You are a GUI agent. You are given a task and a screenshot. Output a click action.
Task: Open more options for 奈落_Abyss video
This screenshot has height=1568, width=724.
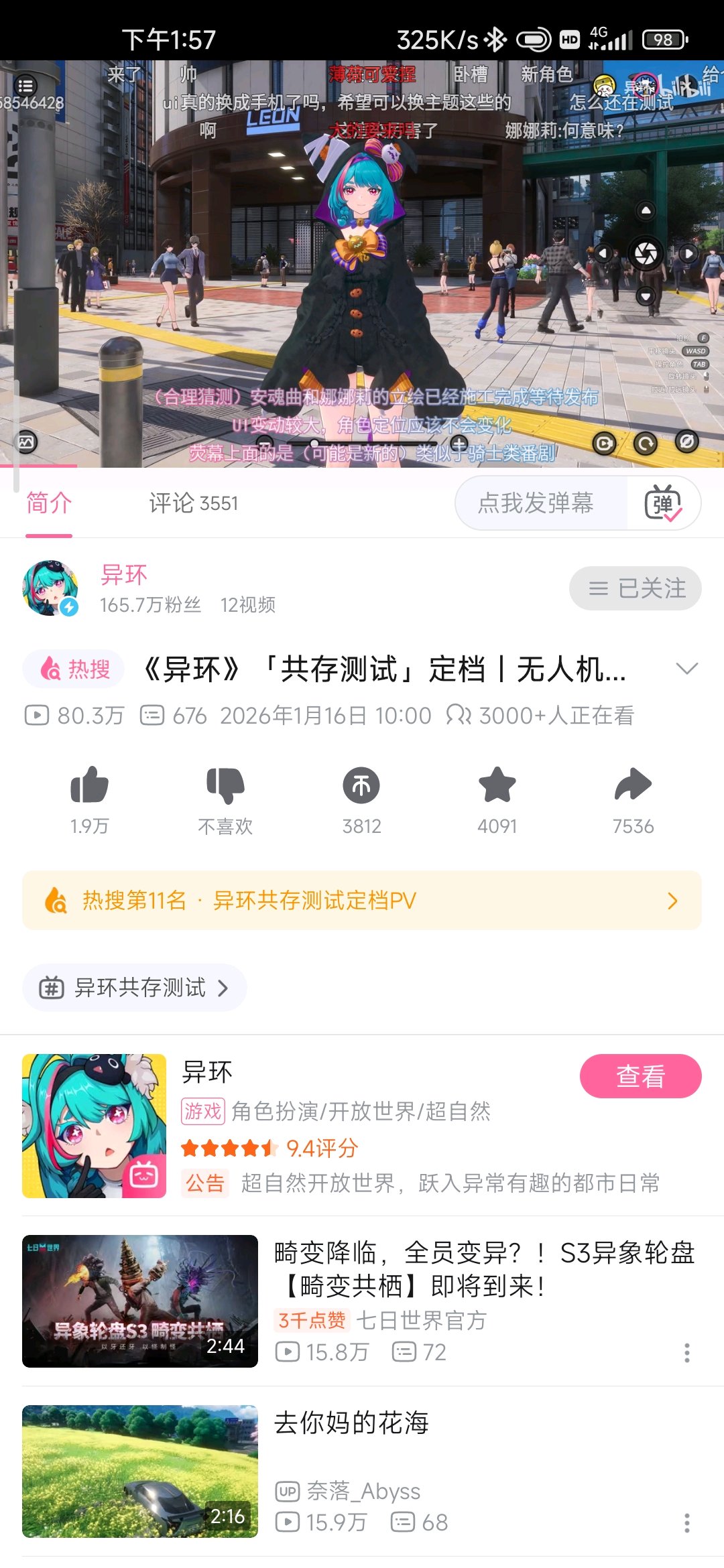[687, 1523]
